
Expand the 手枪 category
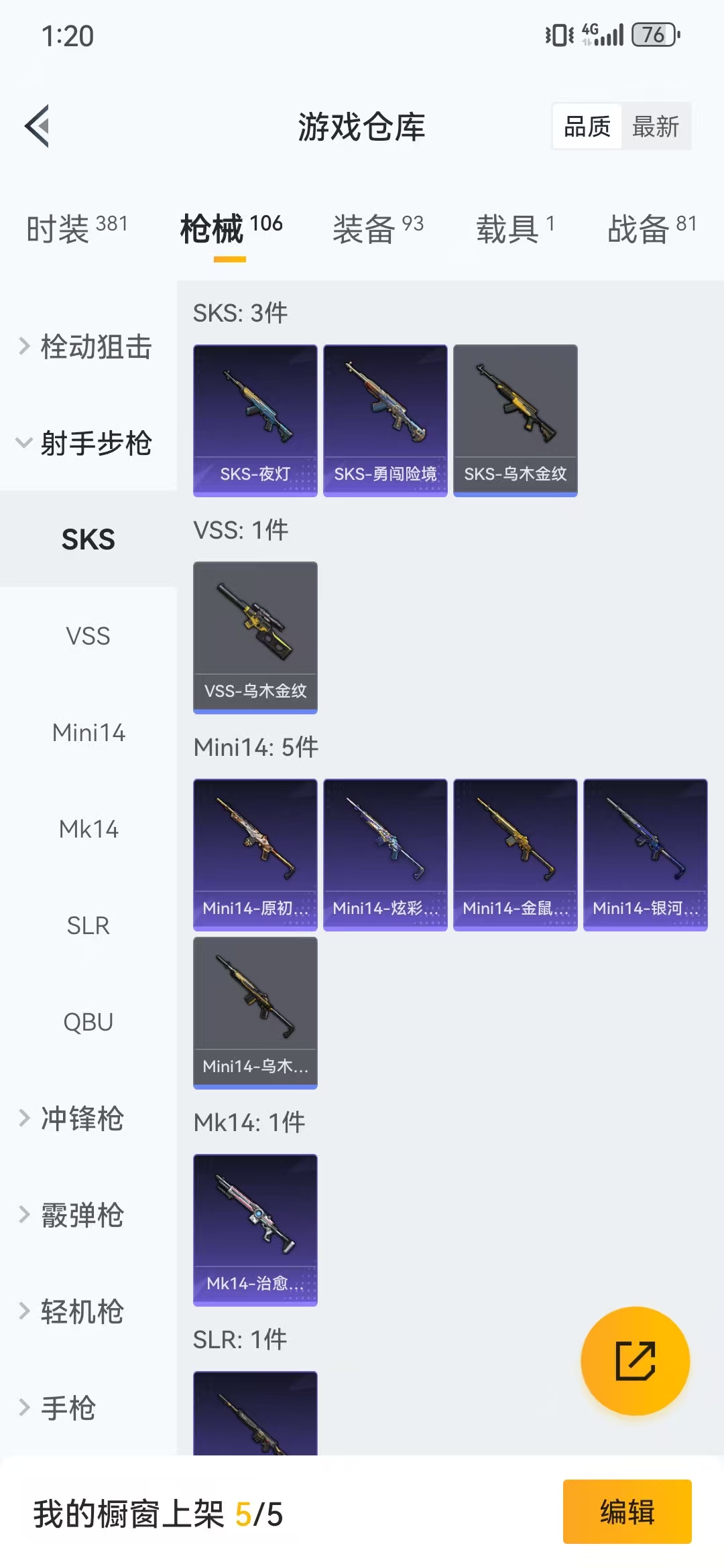point(67,1408)
